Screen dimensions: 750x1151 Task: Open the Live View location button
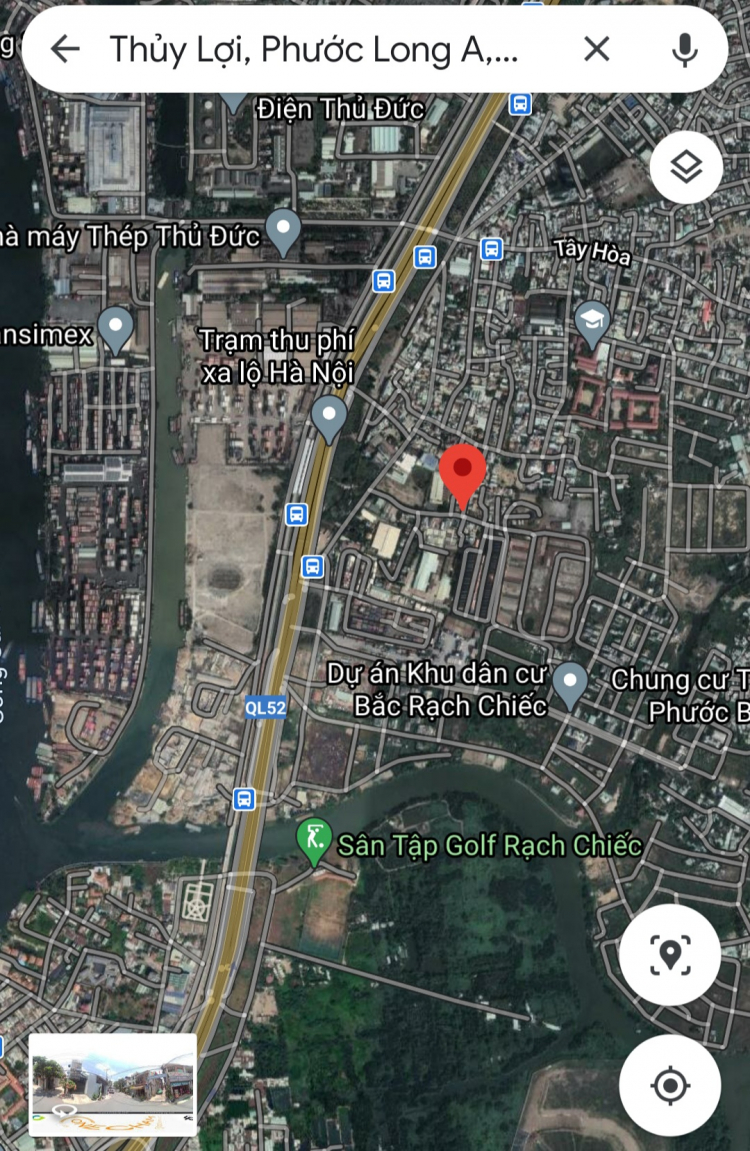669,955
